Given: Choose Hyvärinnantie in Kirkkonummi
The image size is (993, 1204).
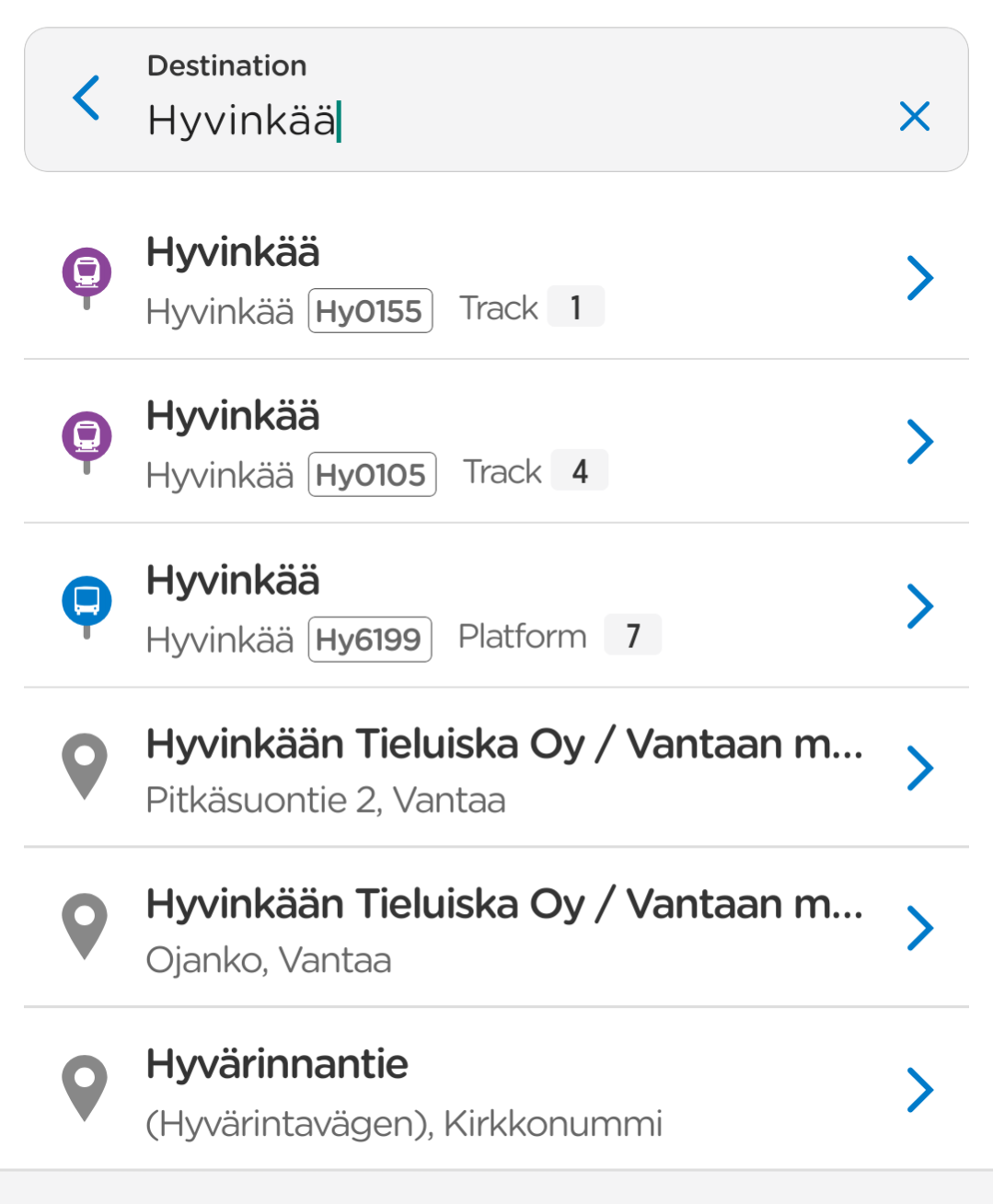Looking at the screenshot, I should coord(496,1091).
